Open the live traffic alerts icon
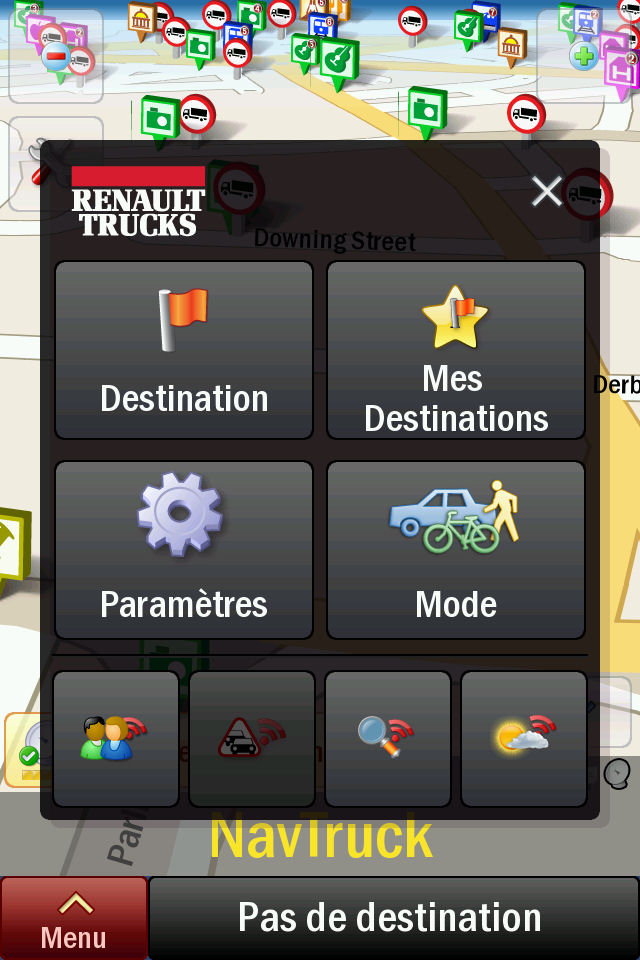Screen dimensions: 640x960 coord(252,738)
